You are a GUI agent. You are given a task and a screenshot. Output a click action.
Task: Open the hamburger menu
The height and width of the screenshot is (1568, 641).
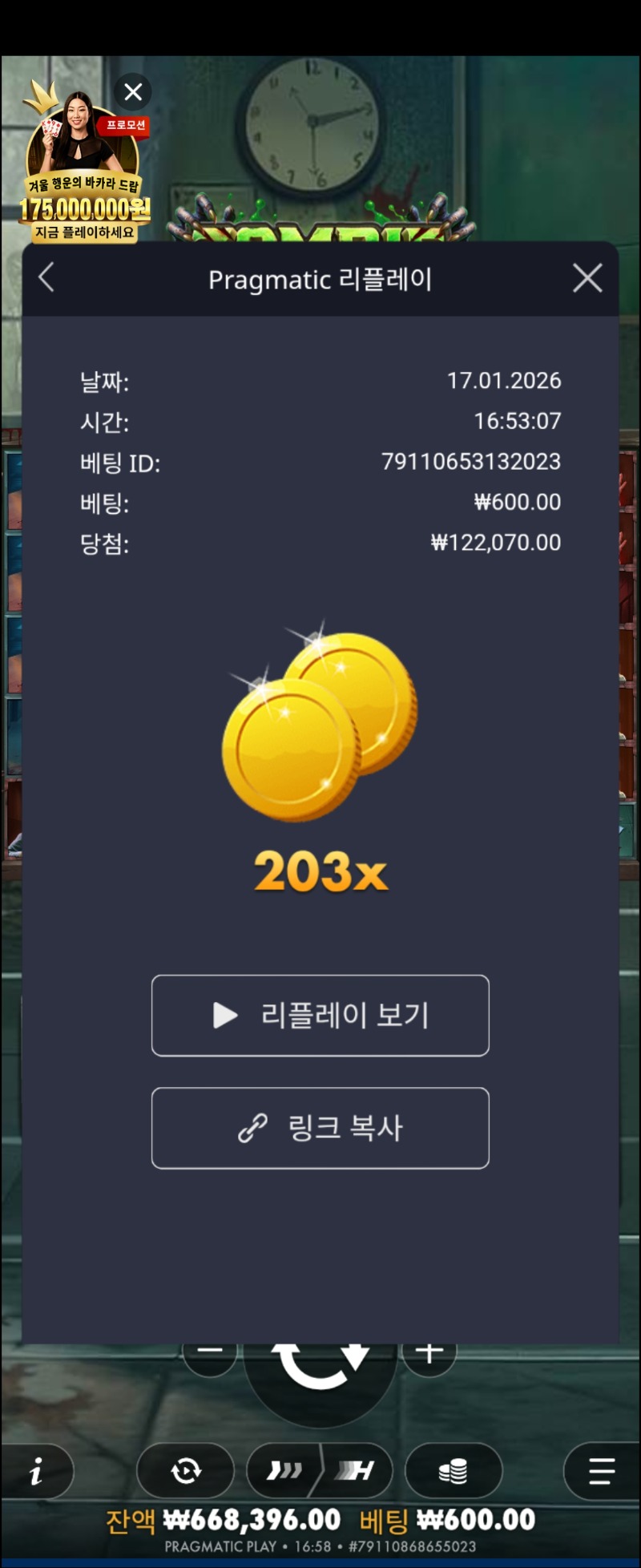(601, 1471)
